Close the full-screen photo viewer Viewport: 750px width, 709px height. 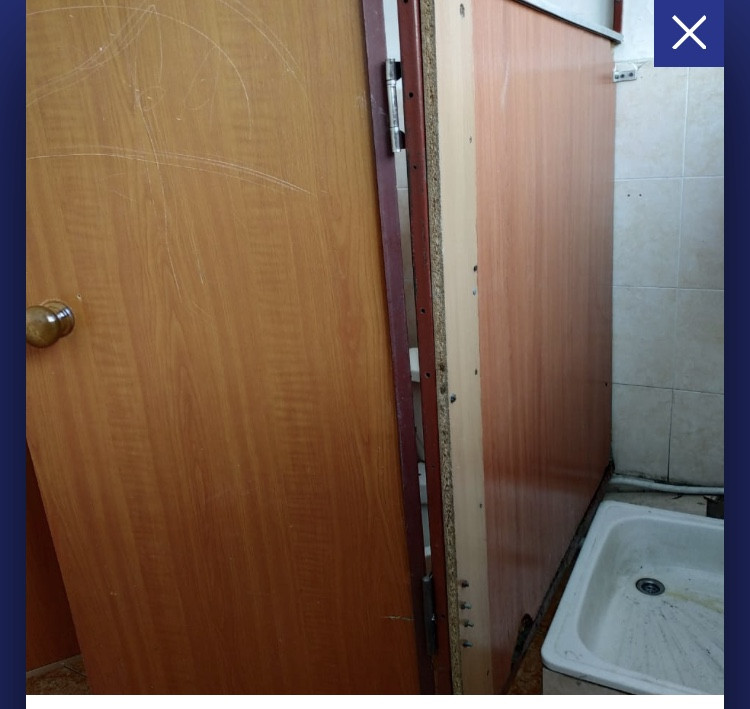click(x=688, y=33)
